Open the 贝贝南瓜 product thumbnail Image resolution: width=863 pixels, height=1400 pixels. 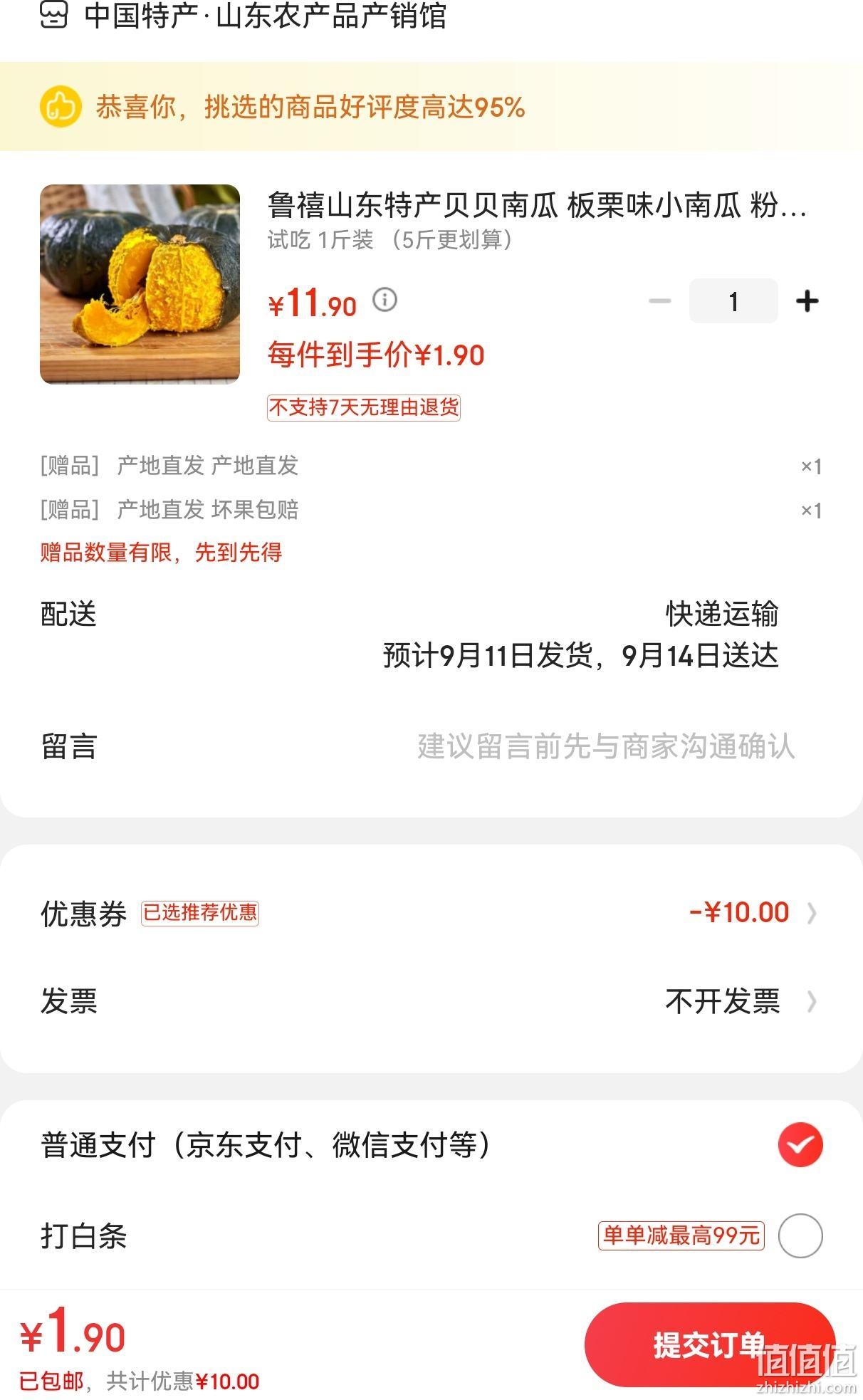pos(140,284)
